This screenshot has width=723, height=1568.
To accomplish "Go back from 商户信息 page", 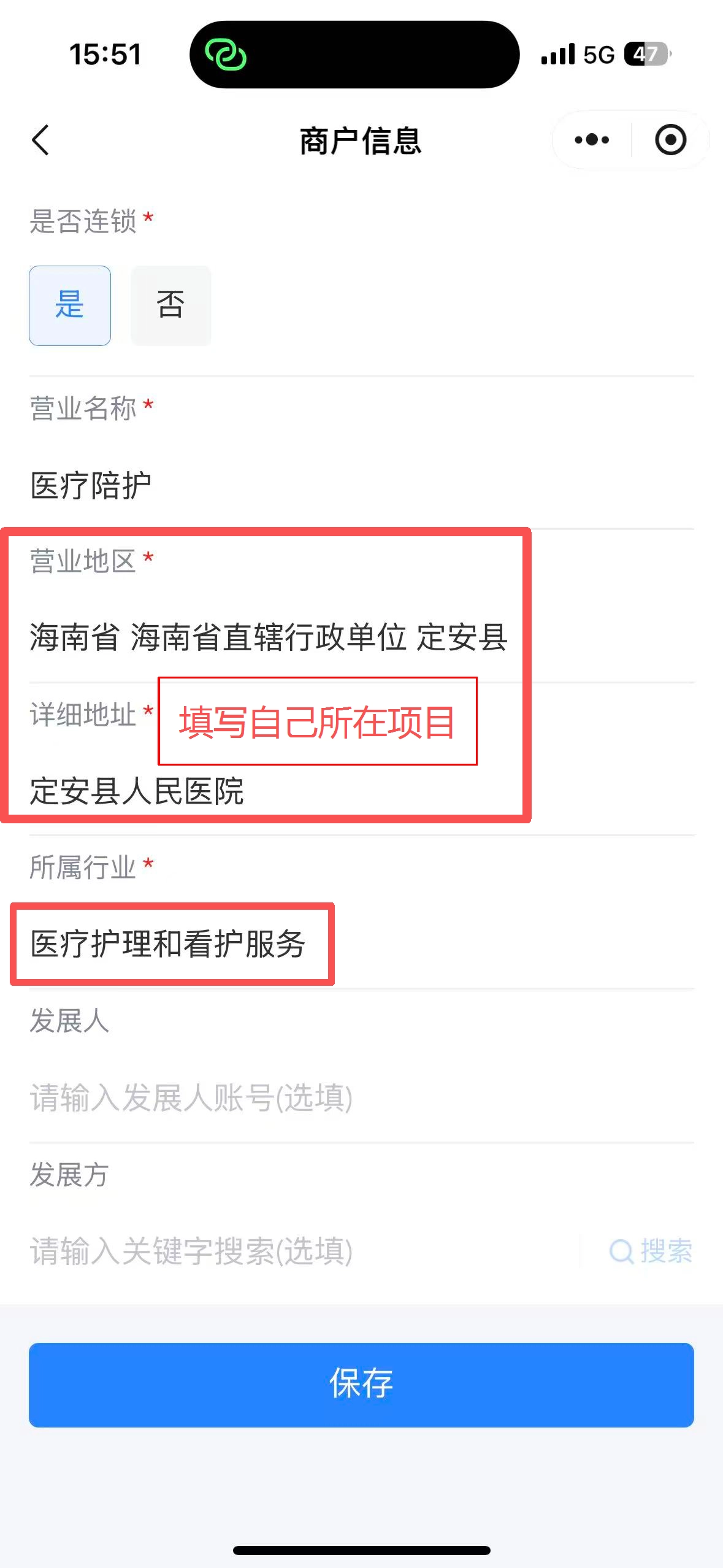I will tap(40, 140).
